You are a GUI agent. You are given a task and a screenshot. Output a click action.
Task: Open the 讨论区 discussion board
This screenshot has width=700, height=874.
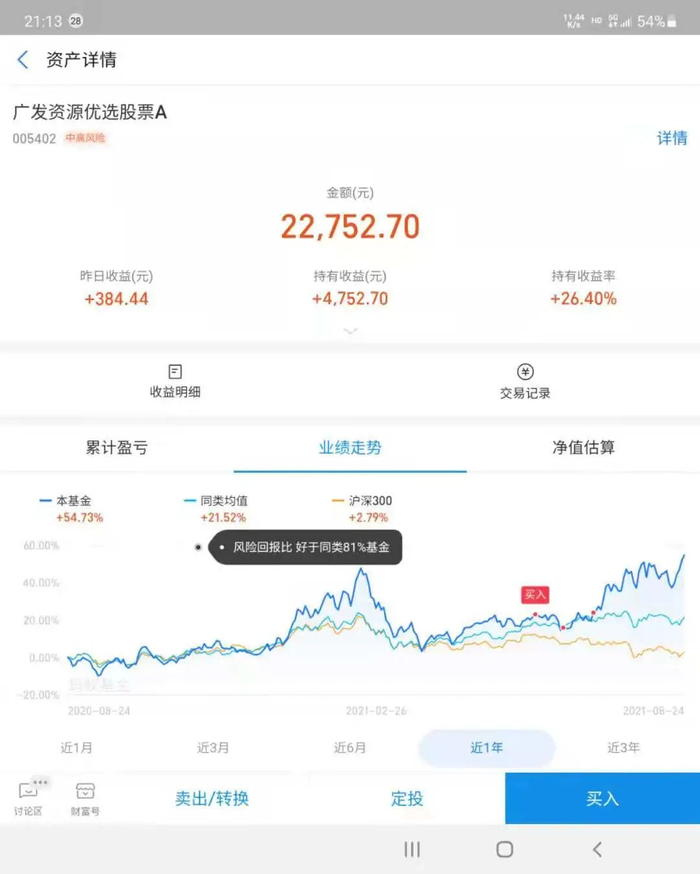coord(28,799)
